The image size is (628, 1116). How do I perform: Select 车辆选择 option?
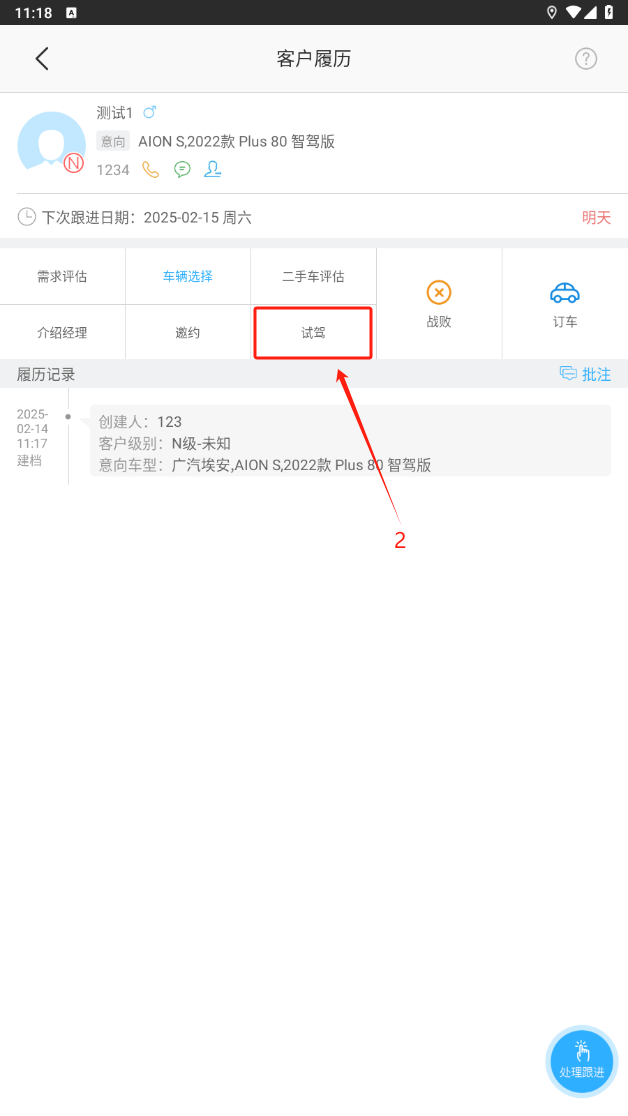click(188, 276)
